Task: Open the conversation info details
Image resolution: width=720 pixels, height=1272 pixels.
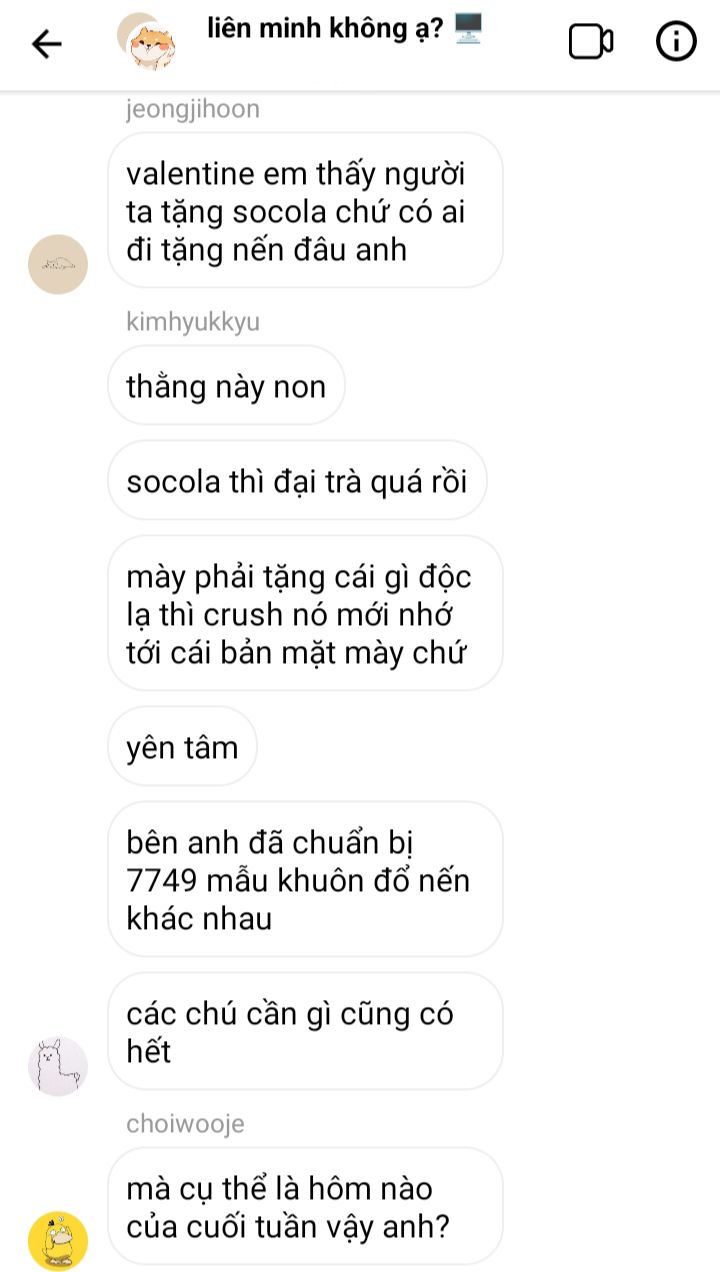Action: click(676, 42)
